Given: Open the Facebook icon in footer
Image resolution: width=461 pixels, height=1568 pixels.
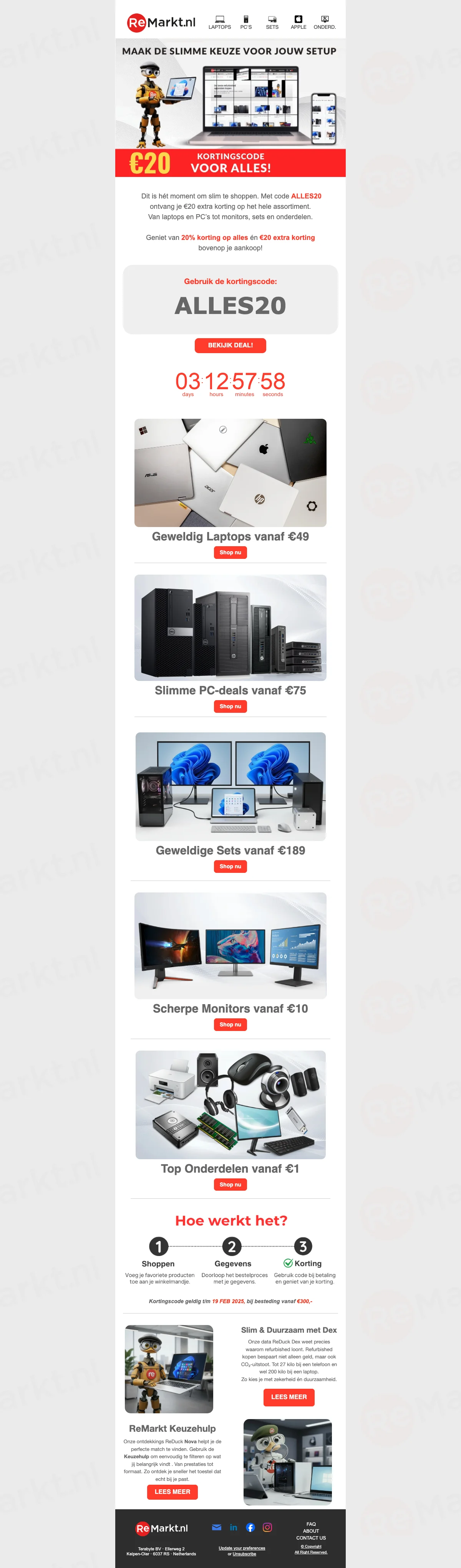Looking at the screenshot, I should click(250, 1527).
